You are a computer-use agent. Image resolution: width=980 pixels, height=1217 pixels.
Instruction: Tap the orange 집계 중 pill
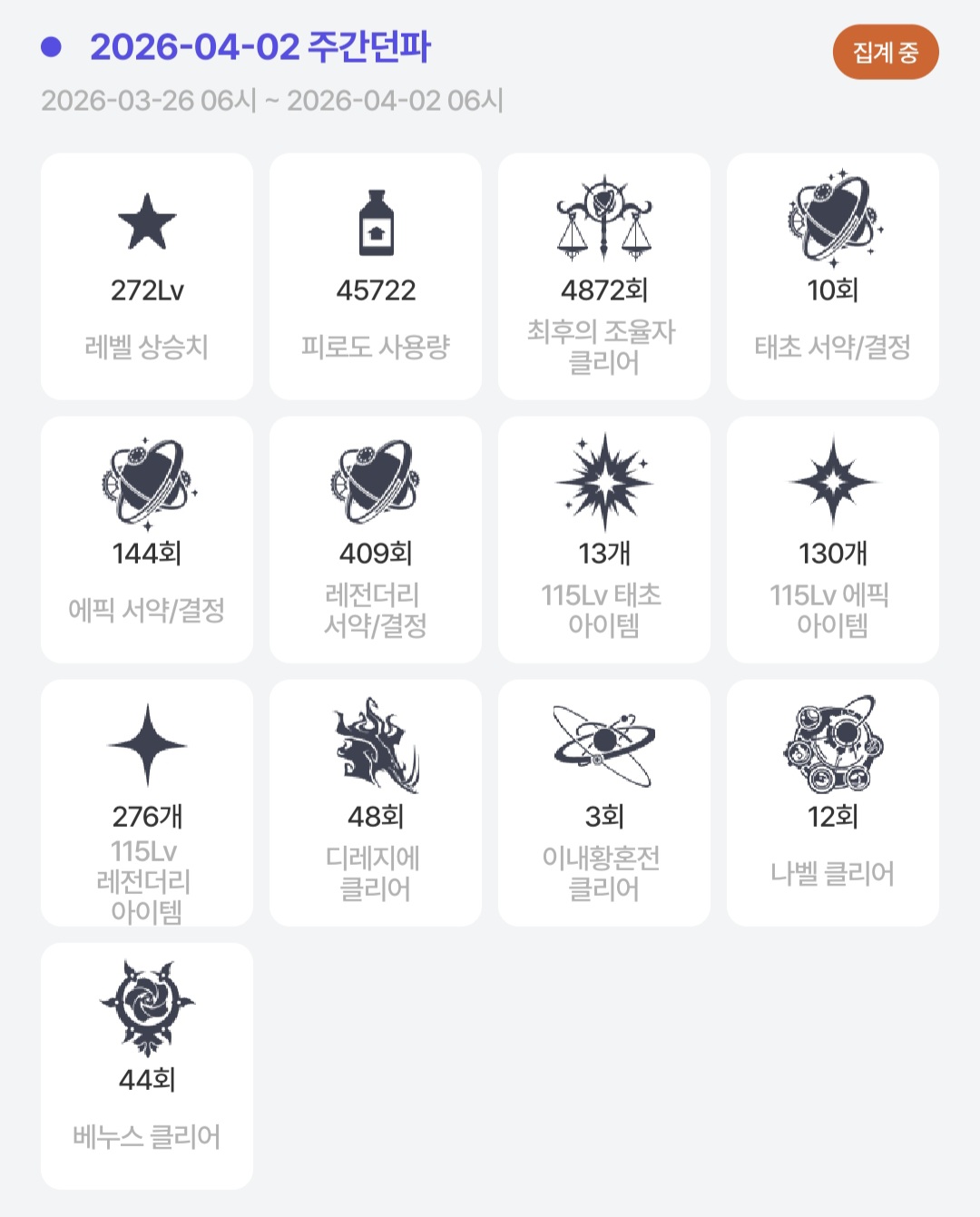[885, 53]
